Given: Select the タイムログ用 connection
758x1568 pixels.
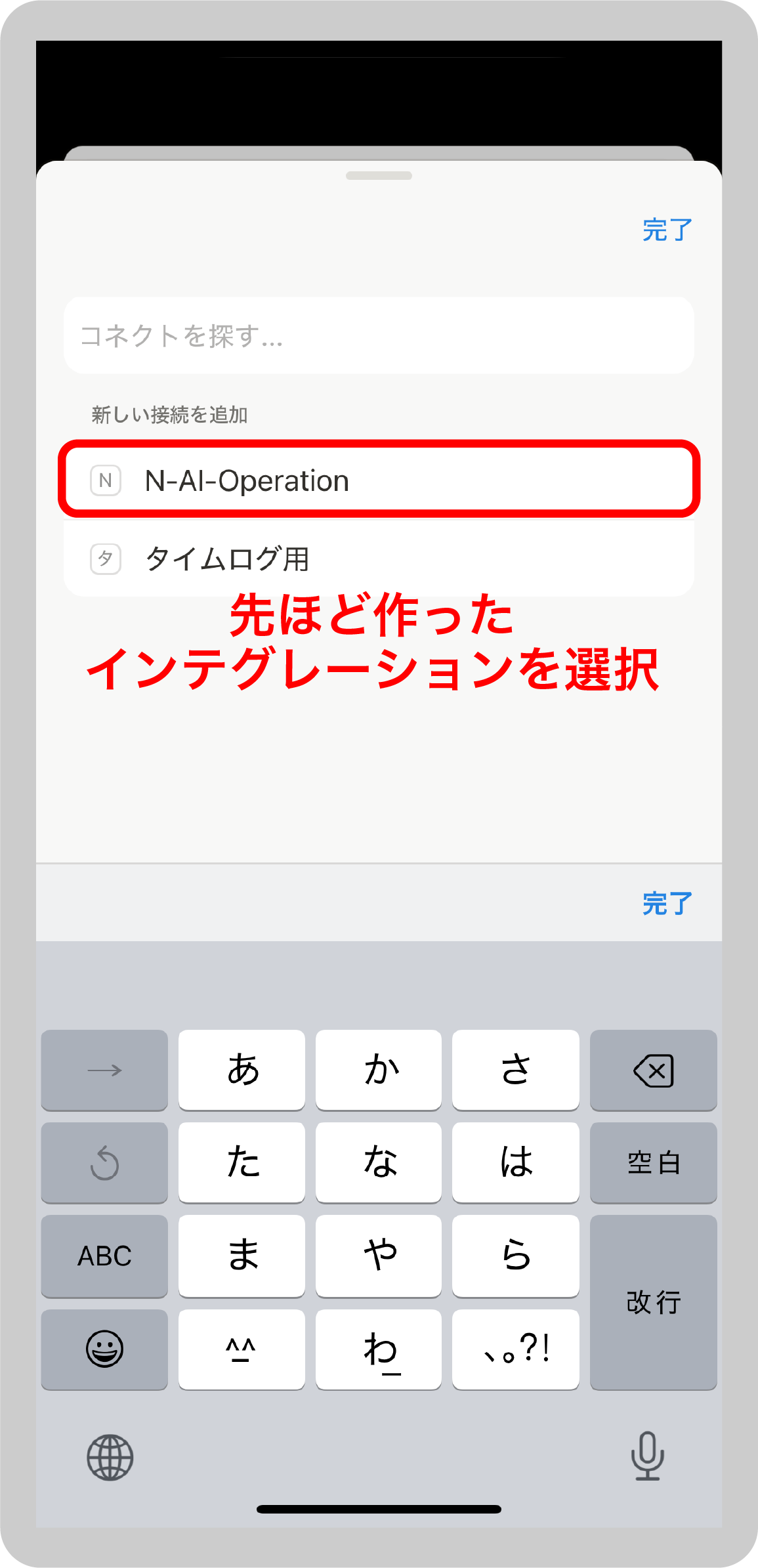Looking at the screenshot, I should pyautogui.click(x=378, y=559).
